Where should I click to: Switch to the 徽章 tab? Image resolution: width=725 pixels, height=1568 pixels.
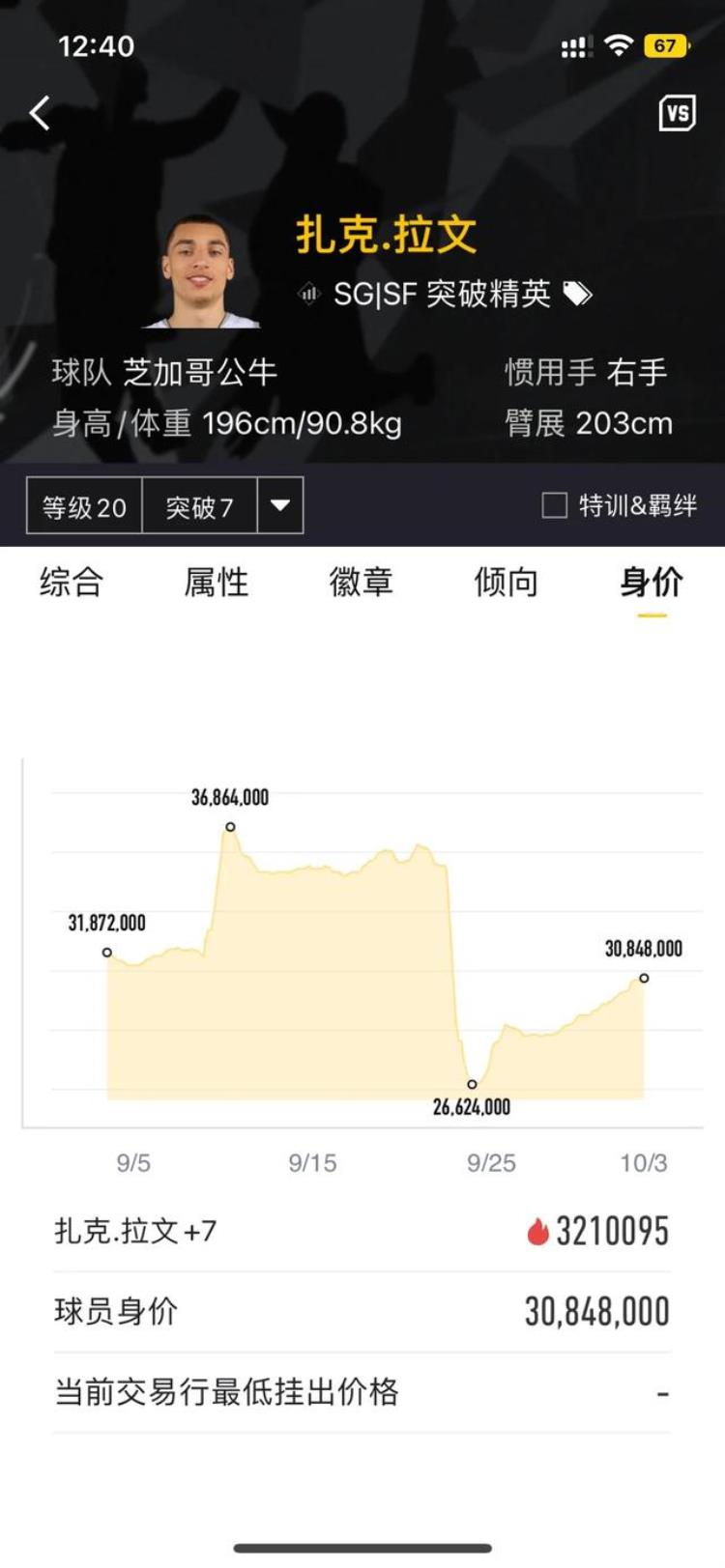point(361,583)
